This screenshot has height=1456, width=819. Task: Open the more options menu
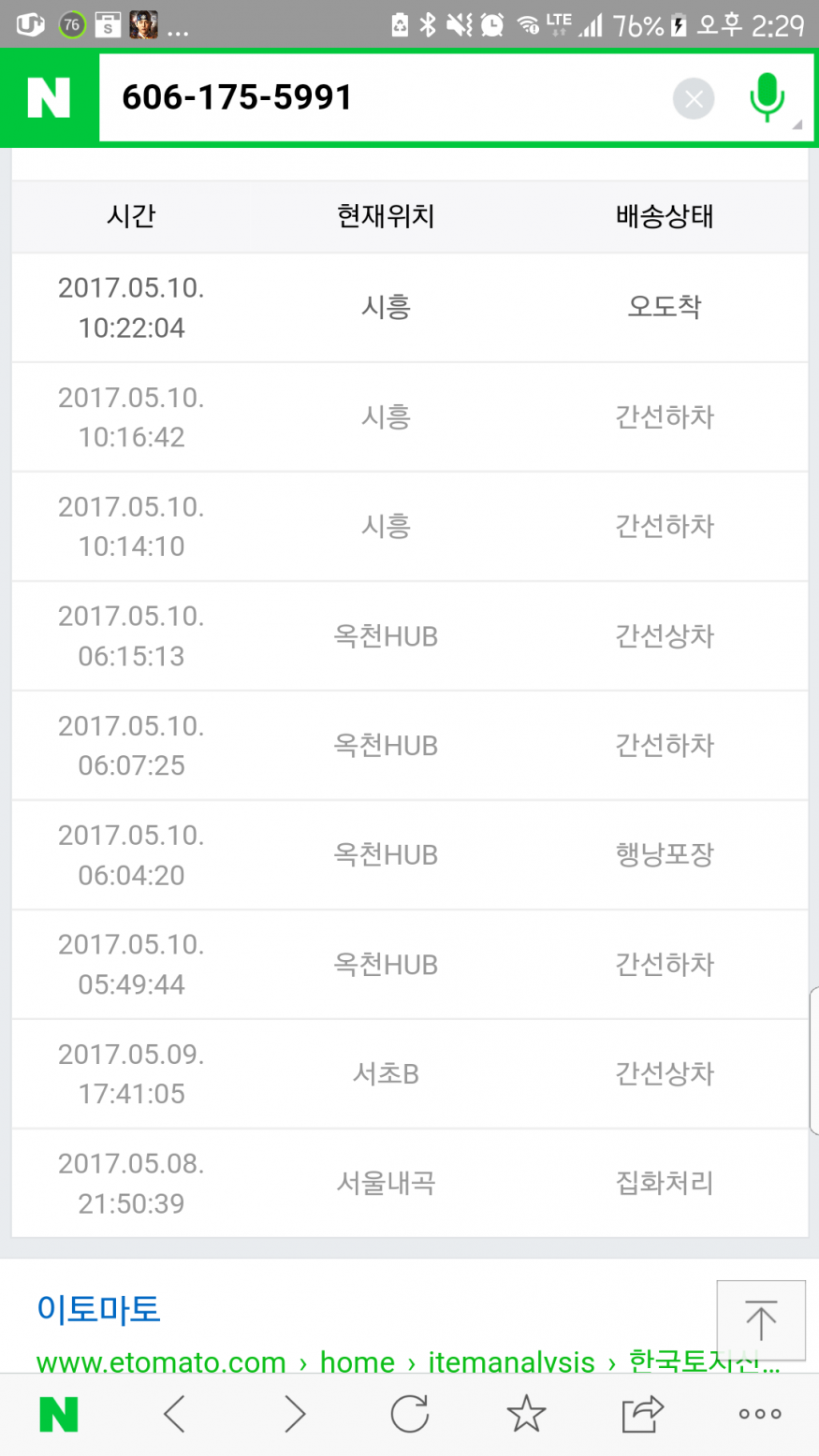(x=760, y=1415)
